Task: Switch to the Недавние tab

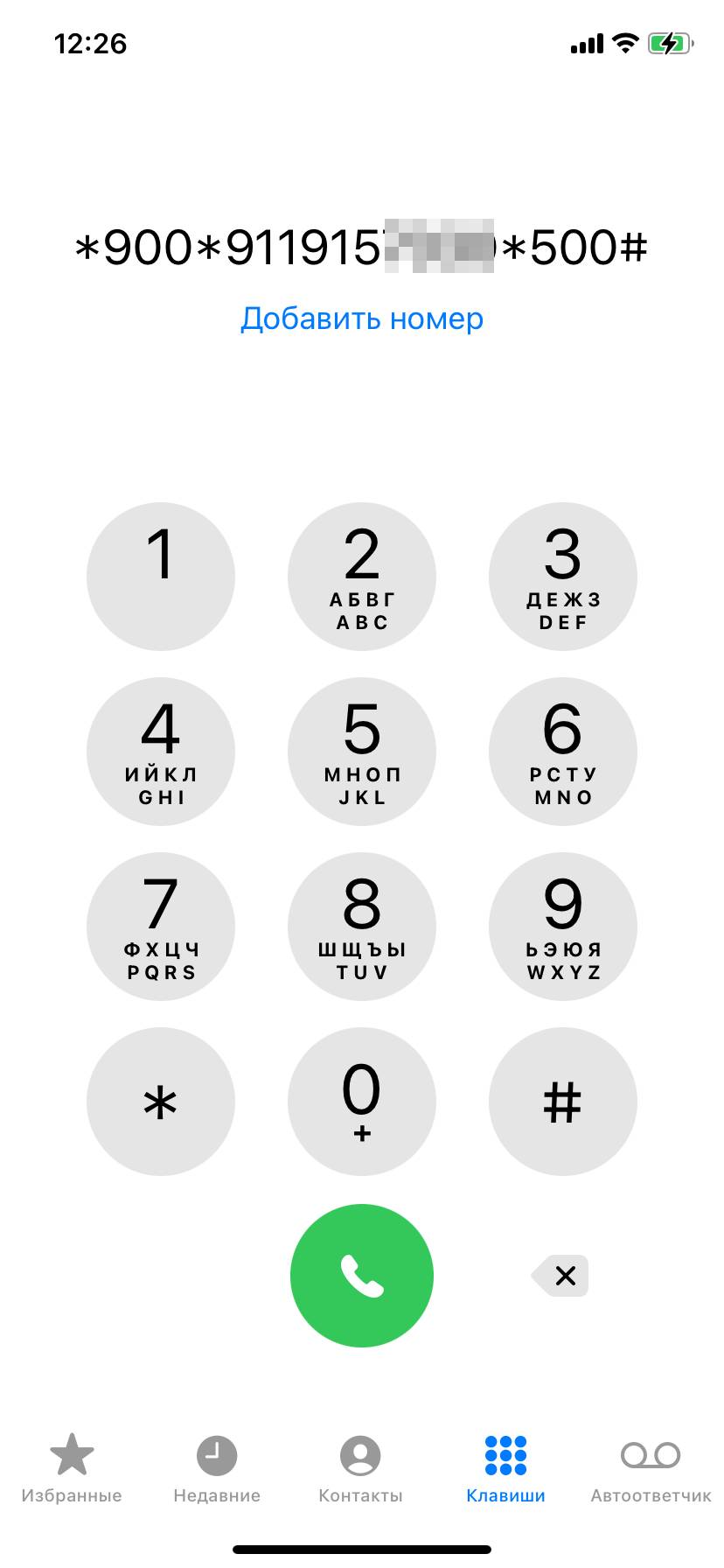Action: 217,1470
